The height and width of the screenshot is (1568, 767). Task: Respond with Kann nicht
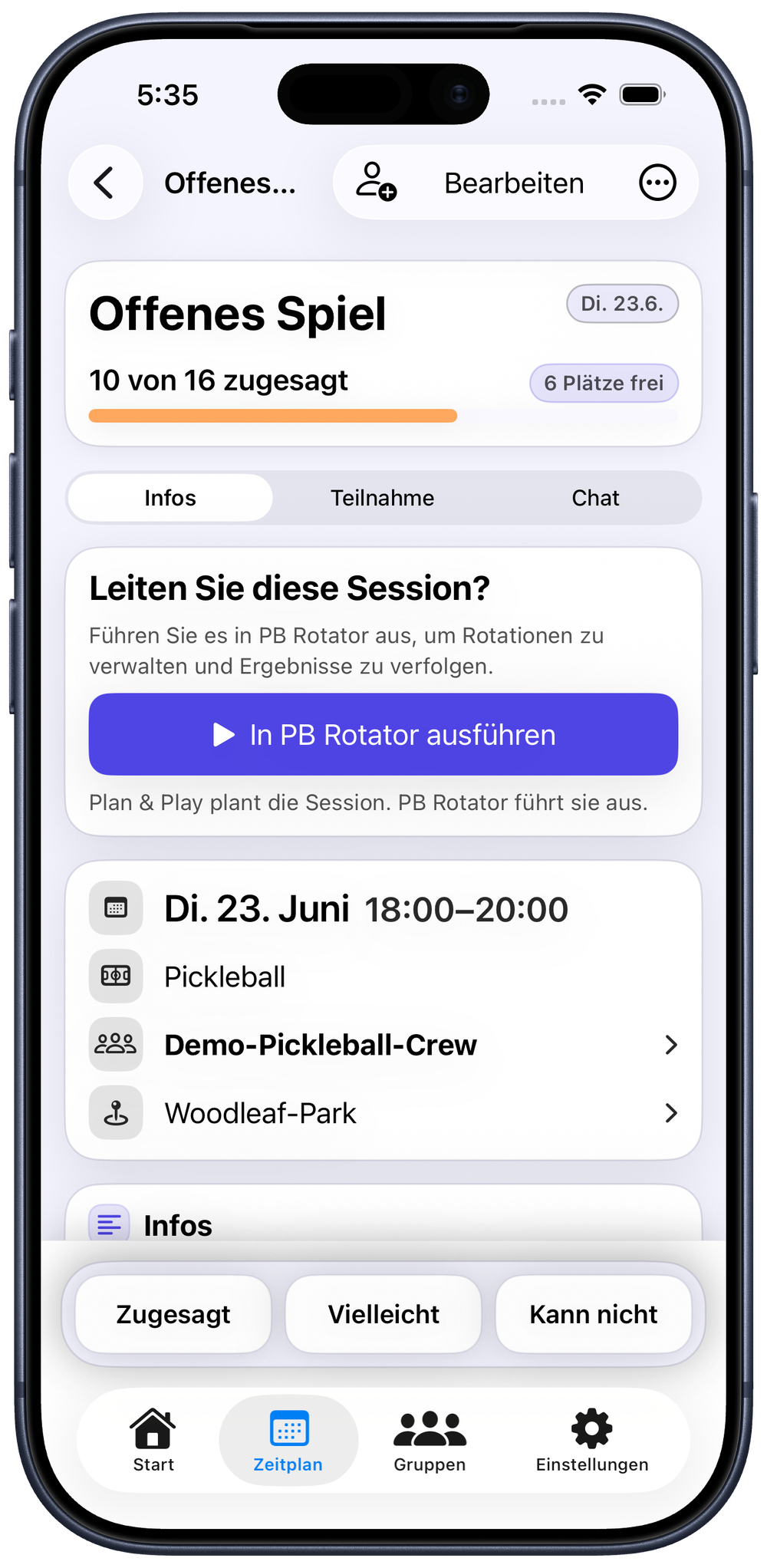click(x=594, y=1314)
